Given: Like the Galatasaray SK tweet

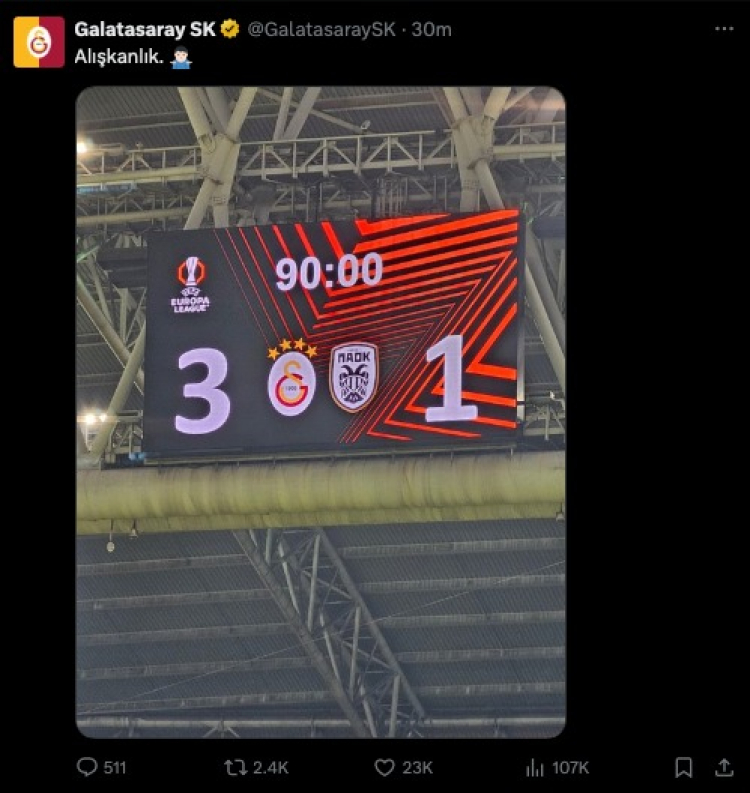Looking at the screenshot, I should [385, 767].
